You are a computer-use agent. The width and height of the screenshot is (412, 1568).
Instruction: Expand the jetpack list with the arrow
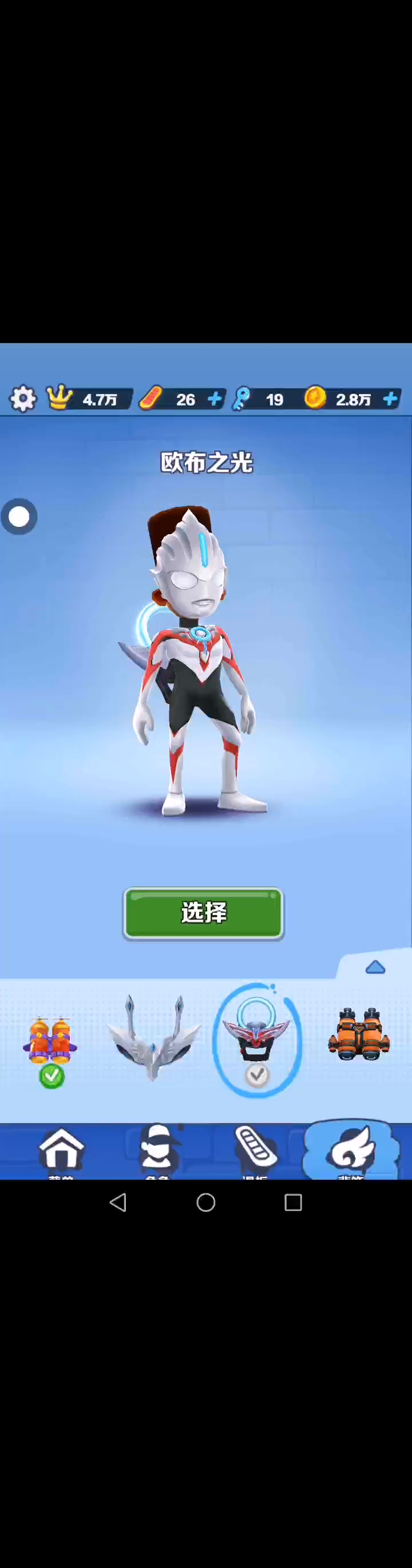coord(375,967)
